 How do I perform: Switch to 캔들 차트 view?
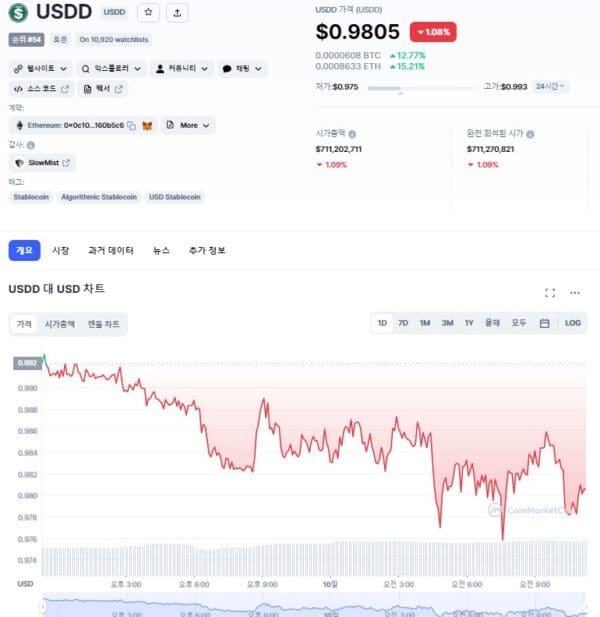pos(103,324)
